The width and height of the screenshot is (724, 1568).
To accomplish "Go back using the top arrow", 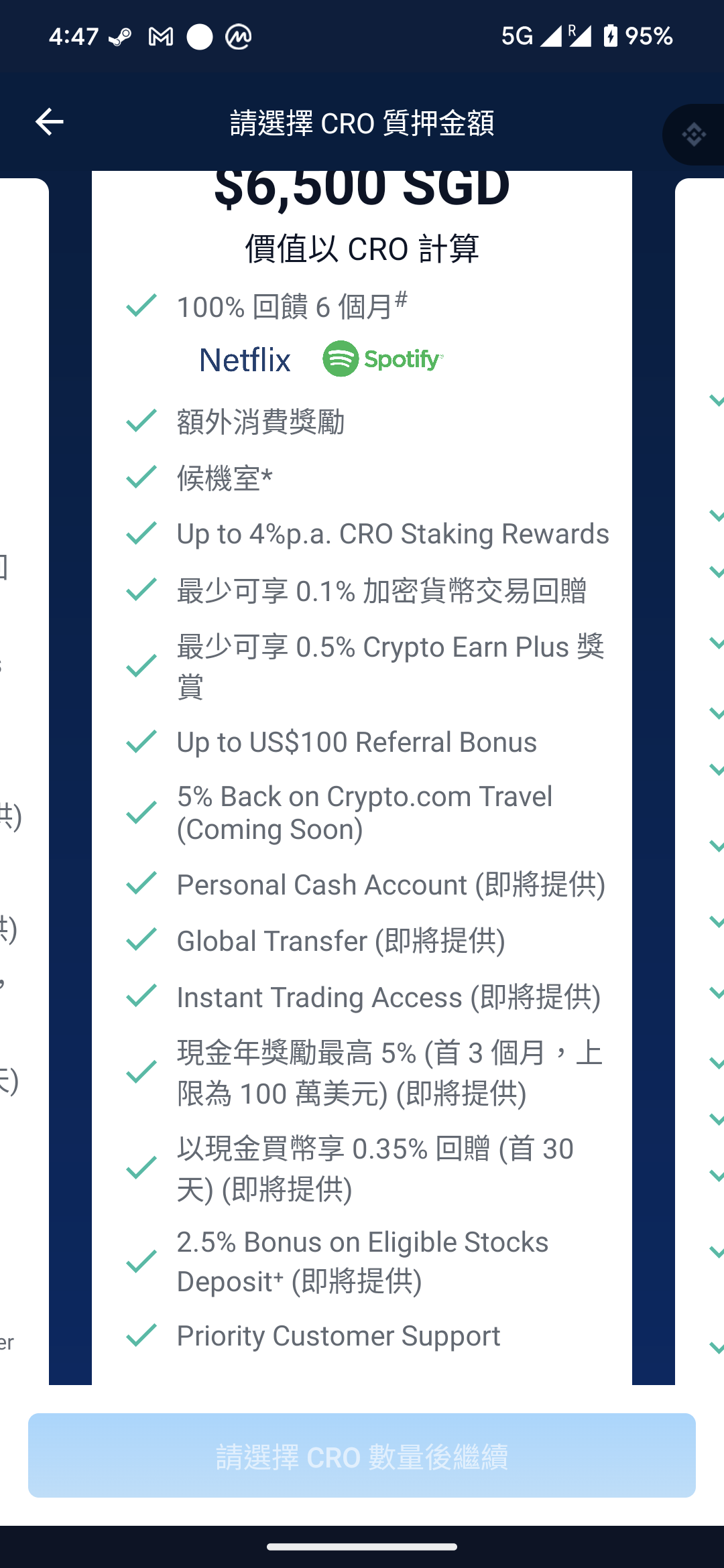I will [x=49, y=122].
